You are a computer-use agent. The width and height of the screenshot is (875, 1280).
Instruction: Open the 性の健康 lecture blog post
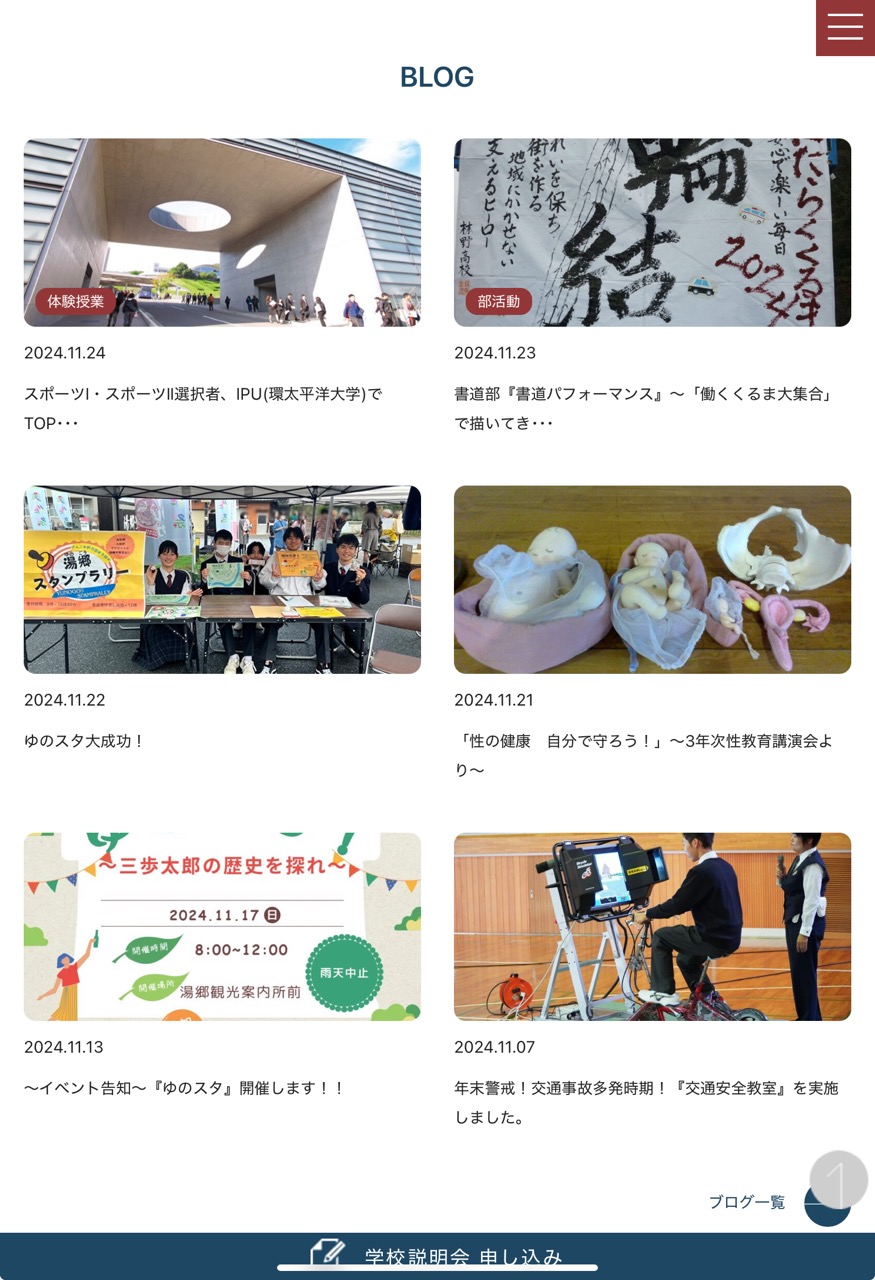pos(652,580)
